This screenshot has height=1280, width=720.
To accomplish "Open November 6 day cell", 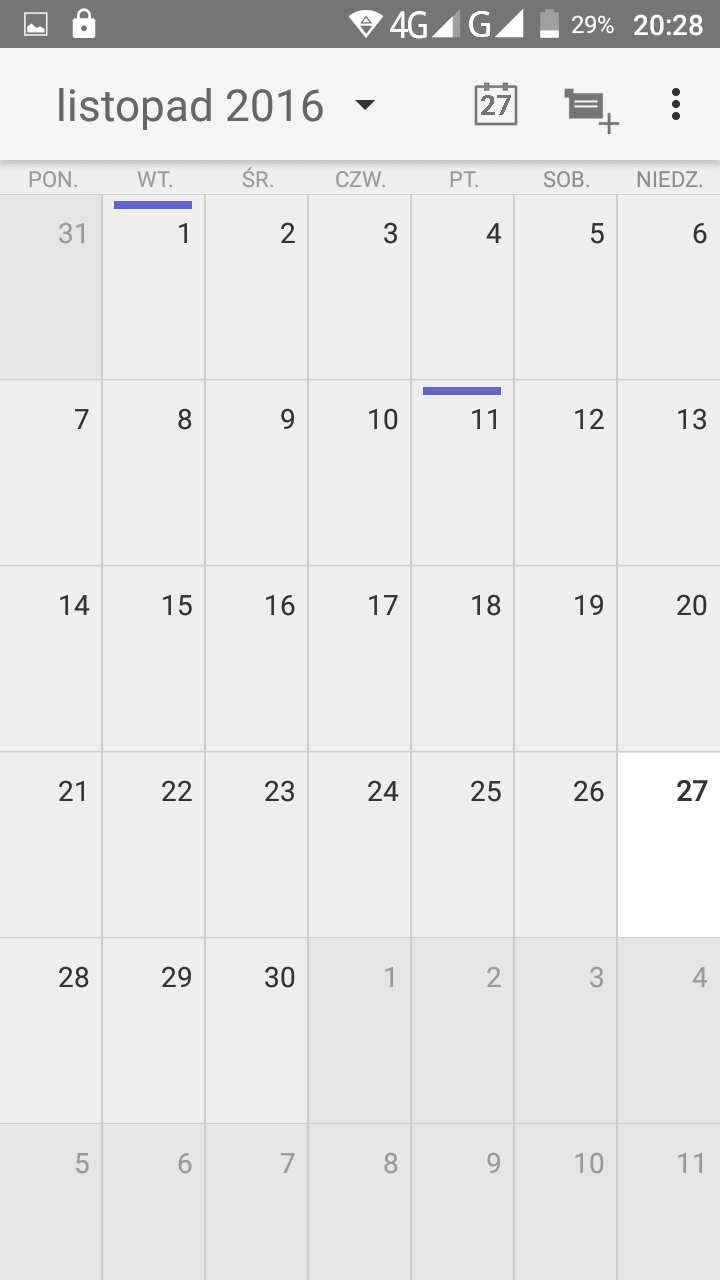I will click(x=669, y=287).
